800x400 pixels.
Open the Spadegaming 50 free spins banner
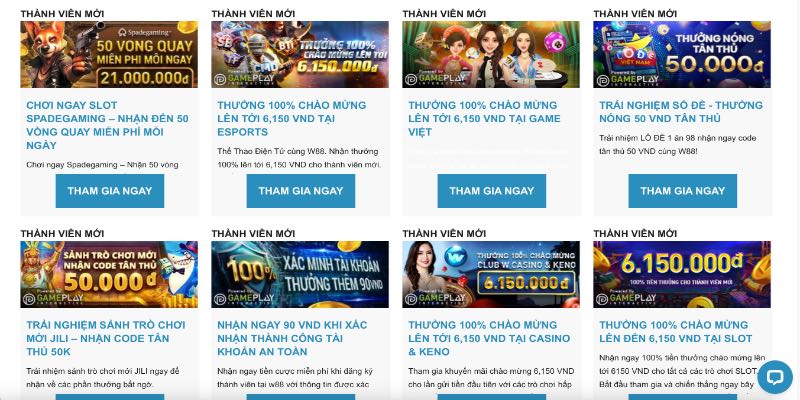tap(109, 55)
